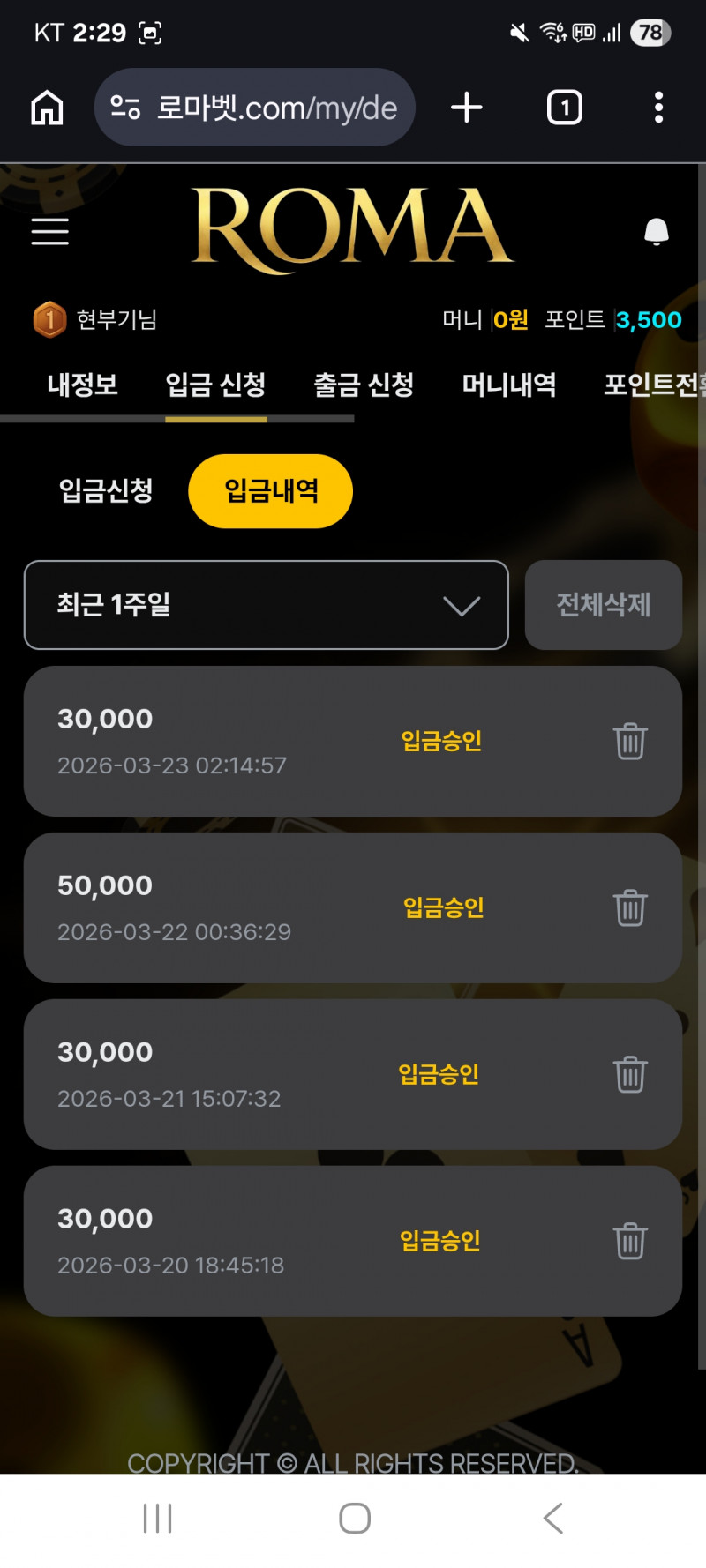Image resolution: width=706 pixels, height=1568 pixels.
Task: Open the hamburger menu
Action: pyautogui.click(x=50, y=231)
